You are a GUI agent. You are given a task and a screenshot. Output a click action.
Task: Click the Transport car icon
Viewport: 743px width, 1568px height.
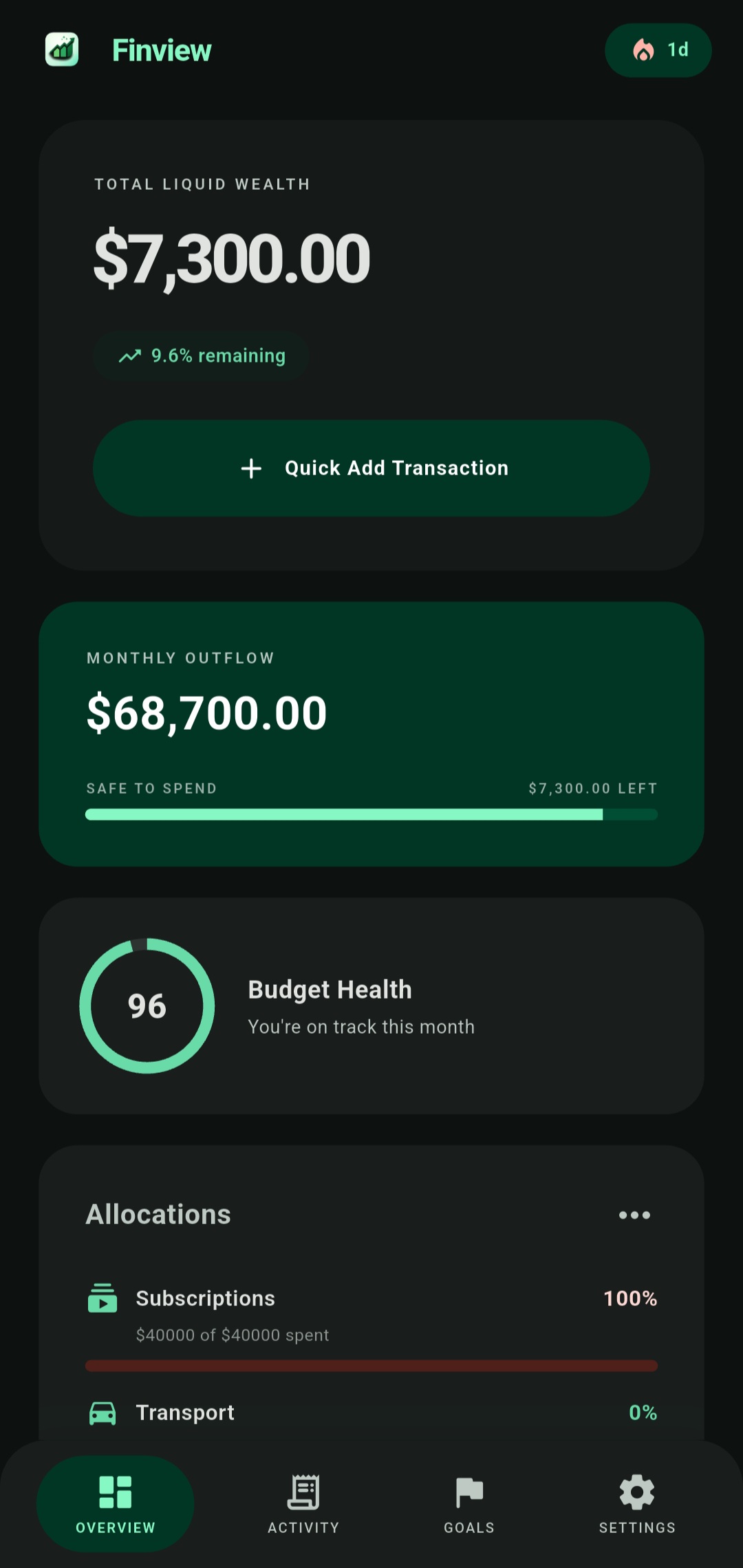pyautogui.click(x=102, y=1411)
